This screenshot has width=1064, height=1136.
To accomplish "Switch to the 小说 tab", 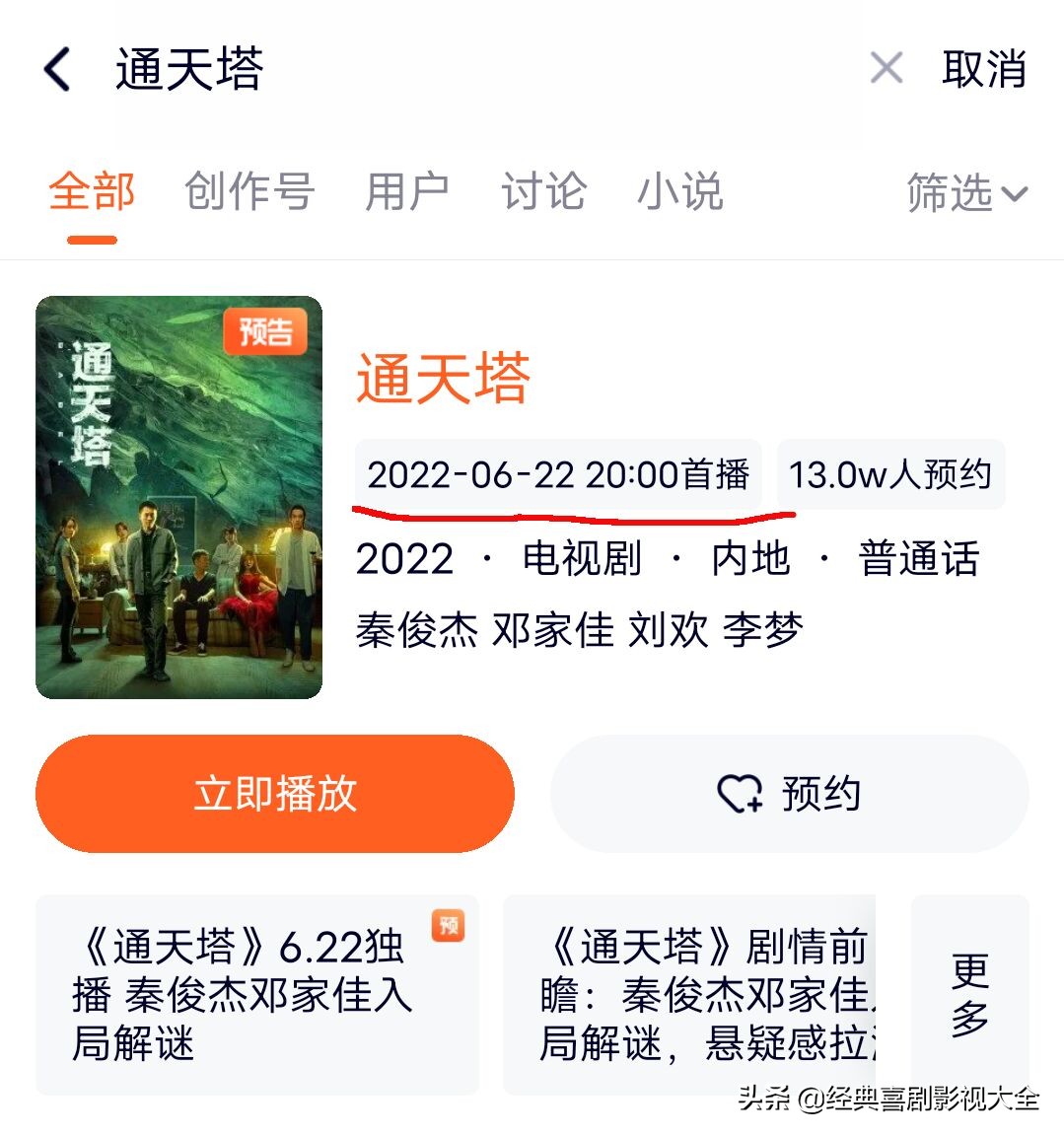I will [x=681, y=193].
